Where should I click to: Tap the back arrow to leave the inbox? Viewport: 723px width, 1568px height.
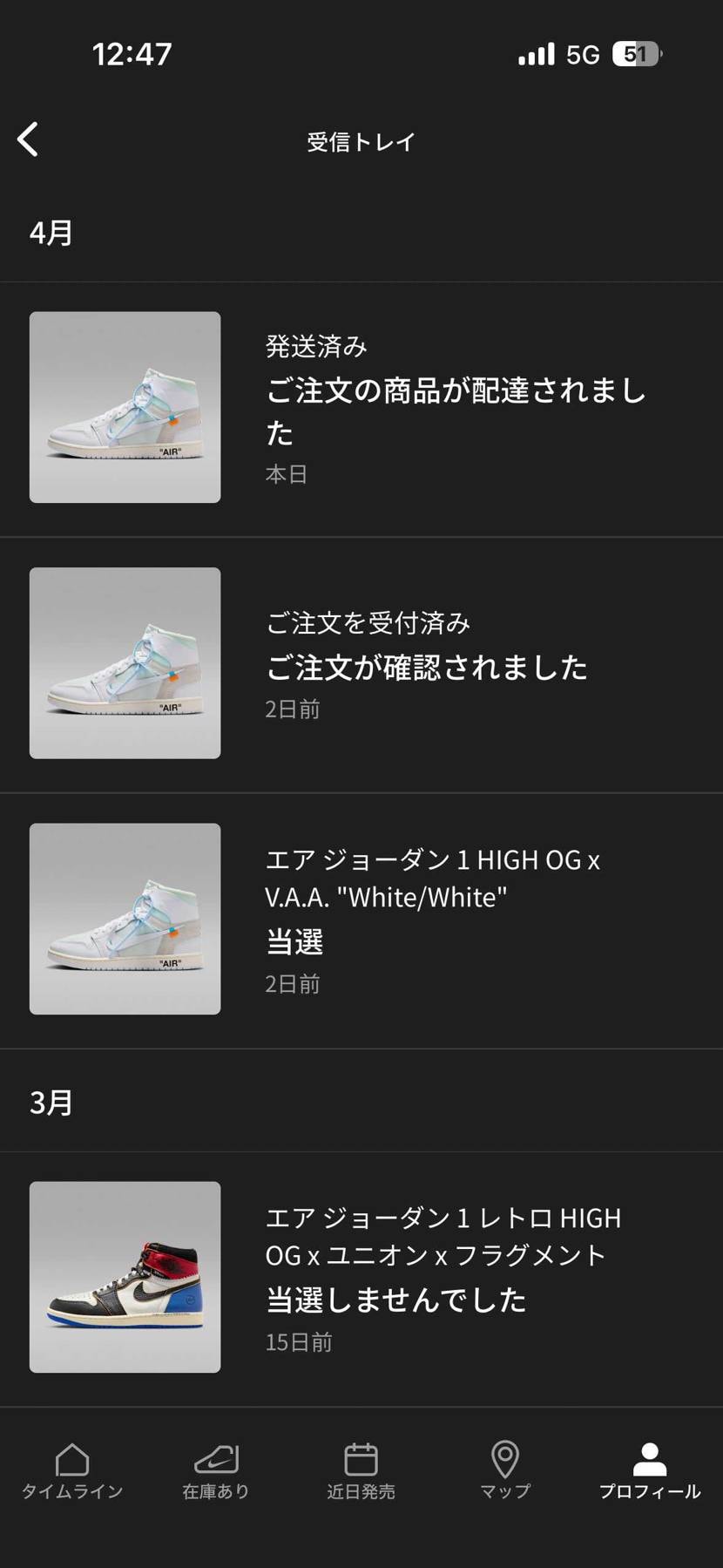click(29, 139)
